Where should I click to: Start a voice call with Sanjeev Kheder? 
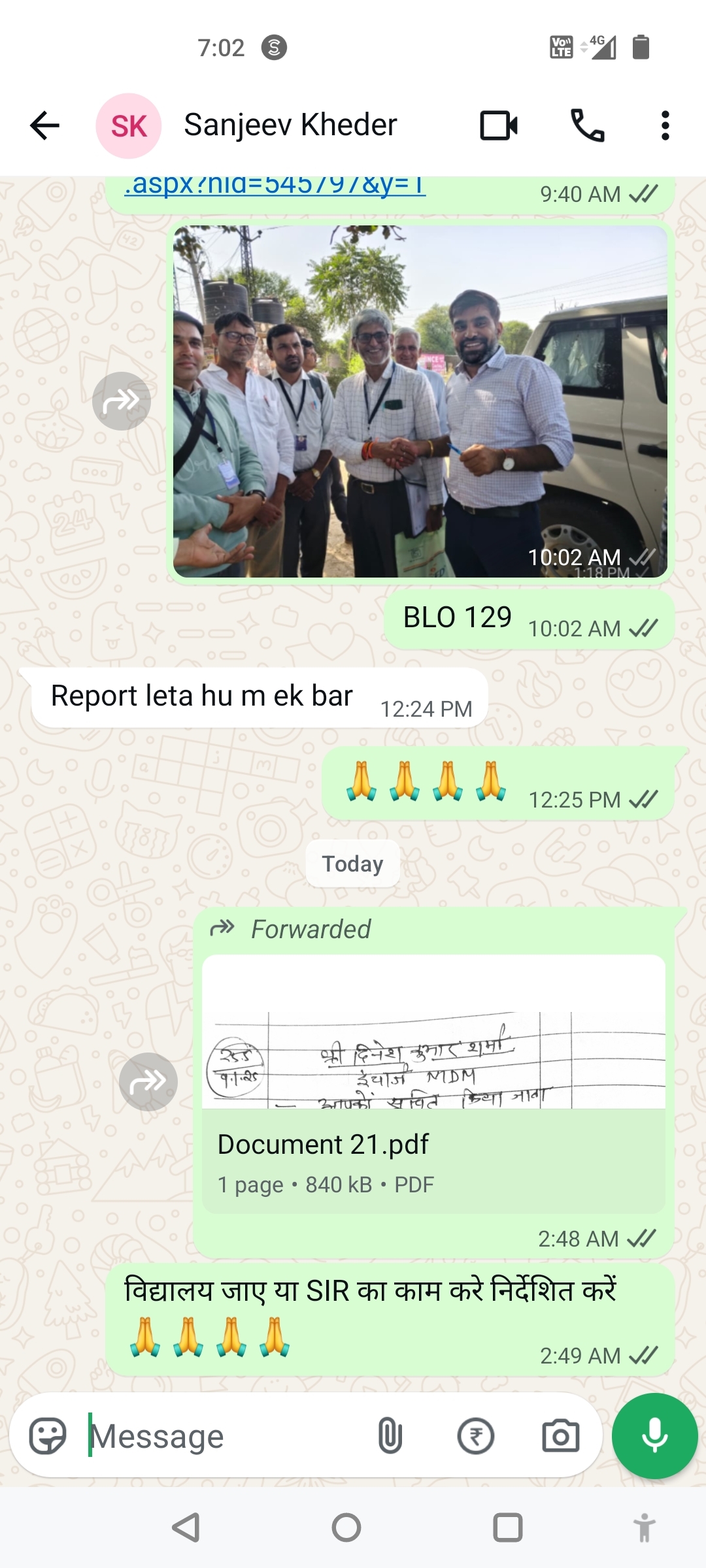pyautogui.click(x=587, y=125)
